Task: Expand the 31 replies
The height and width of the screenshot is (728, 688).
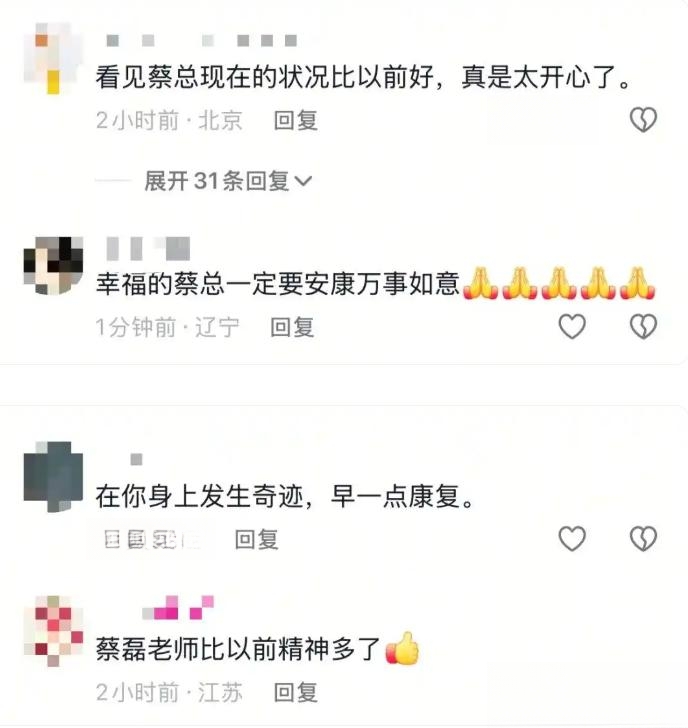Action: coord(228,181)
